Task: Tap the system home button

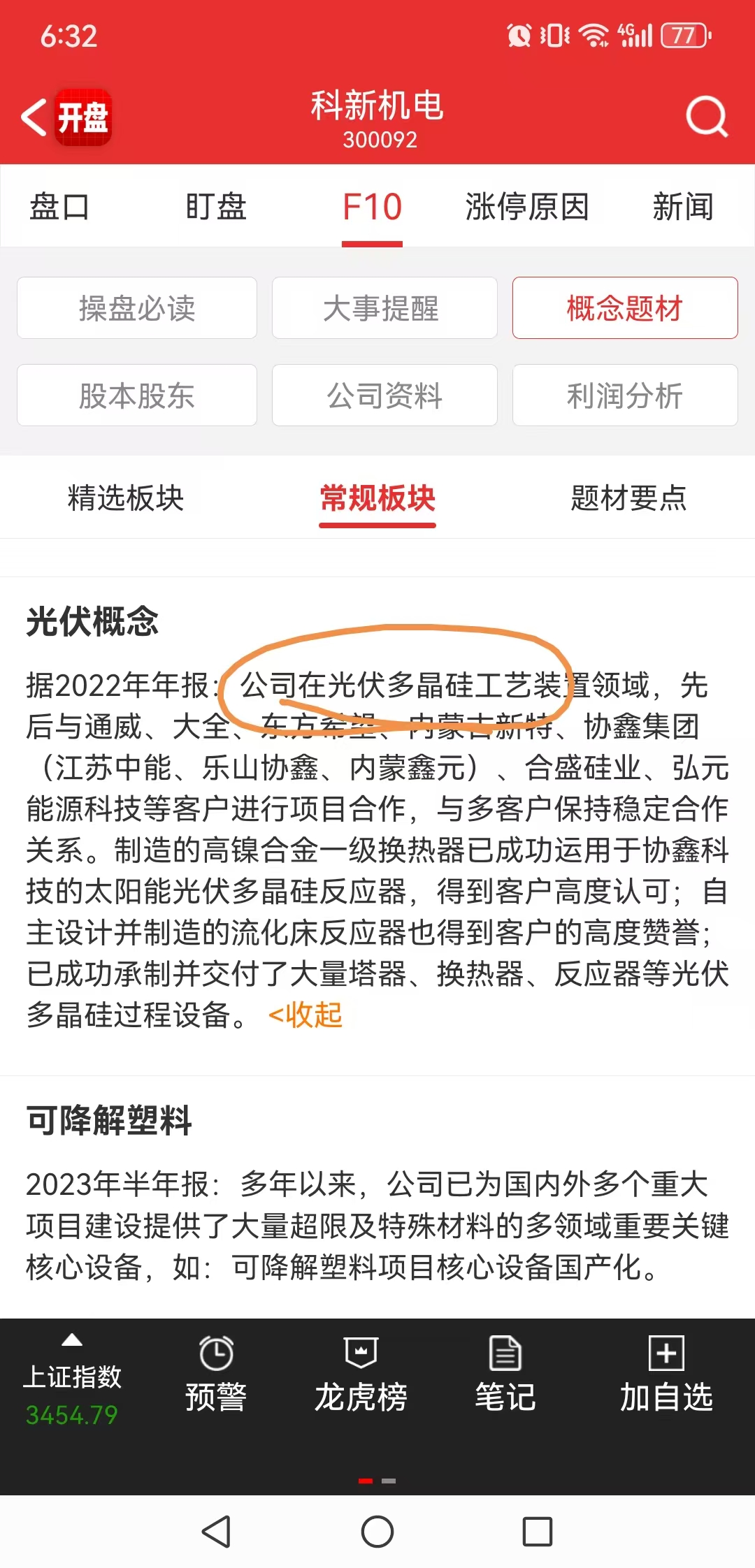Action: tap(377, 1532)
